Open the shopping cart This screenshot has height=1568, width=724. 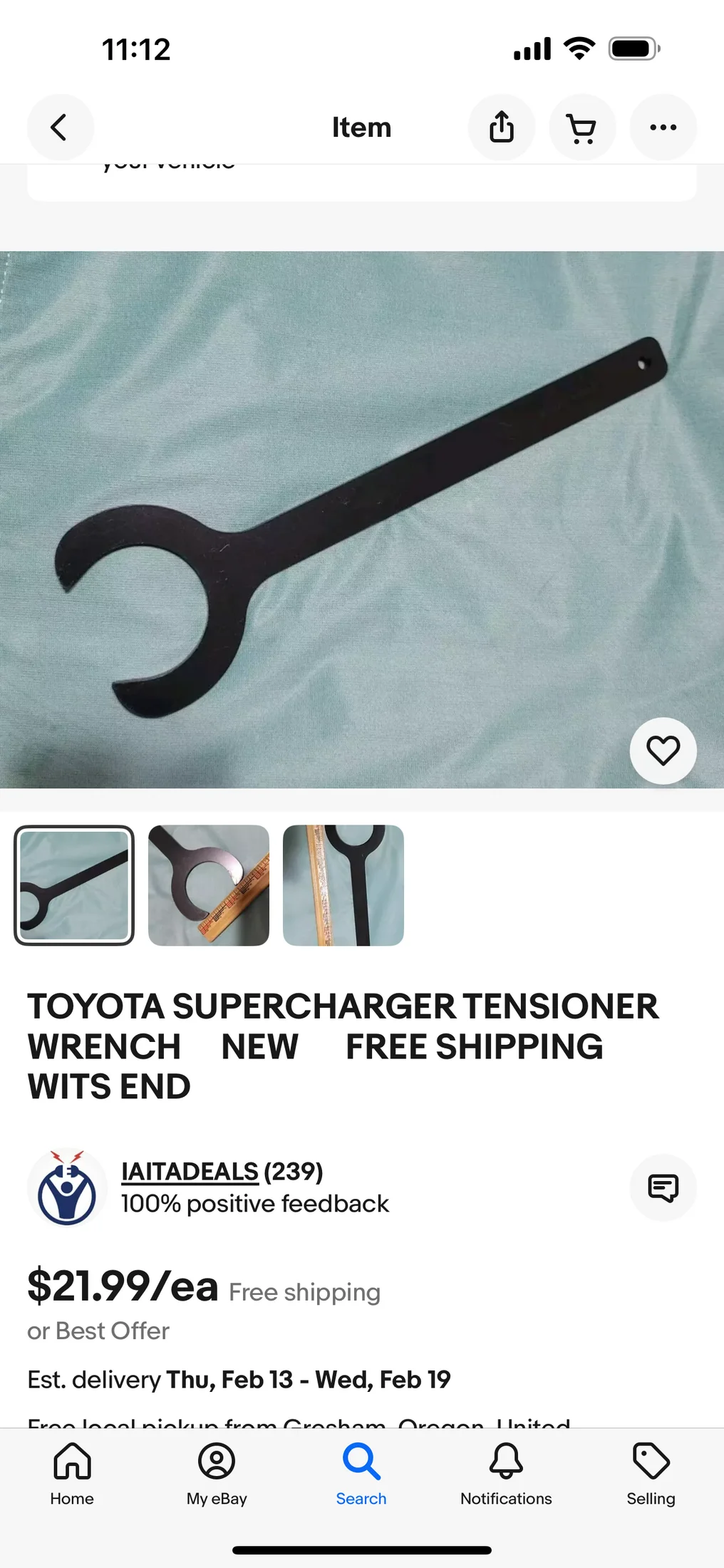582,128
